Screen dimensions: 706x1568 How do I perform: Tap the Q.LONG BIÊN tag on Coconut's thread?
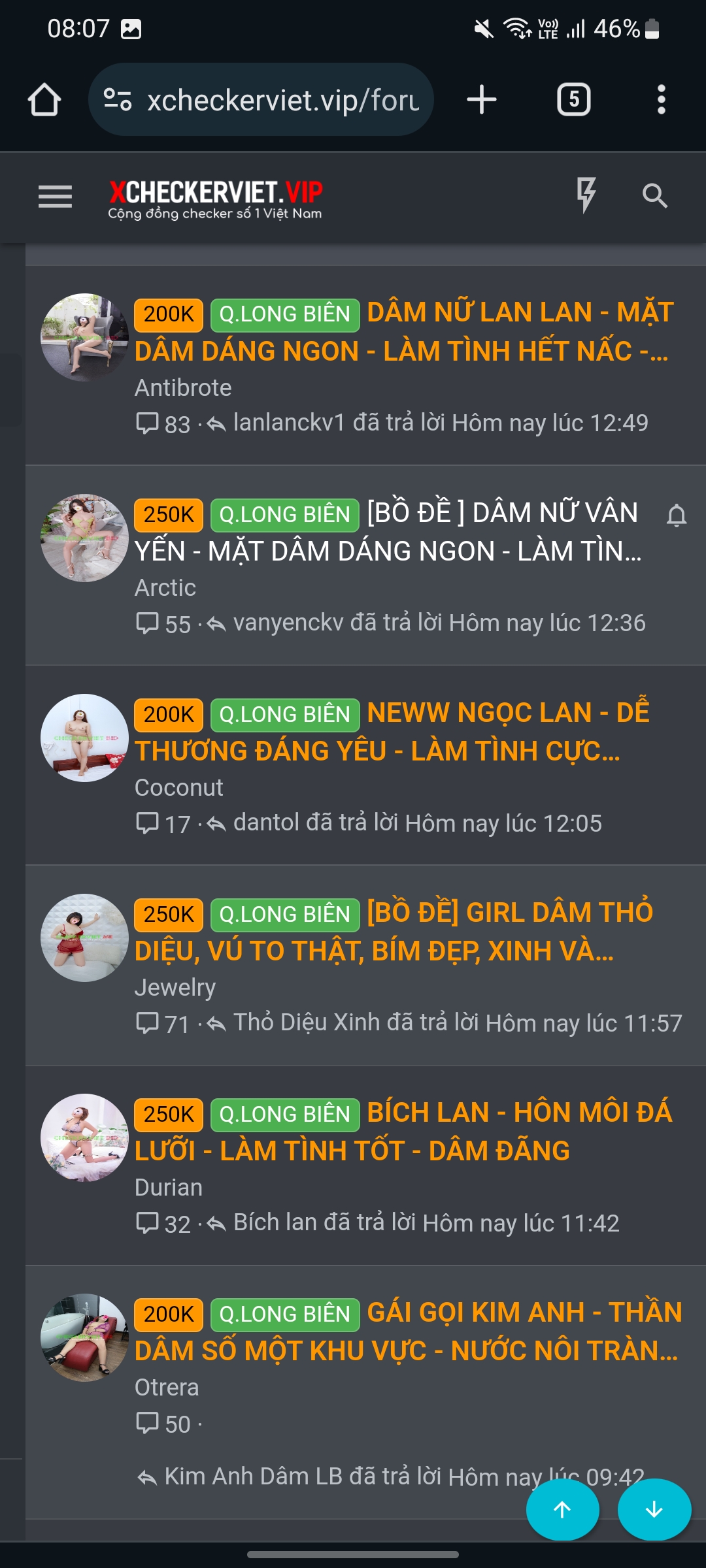point(285,715)
